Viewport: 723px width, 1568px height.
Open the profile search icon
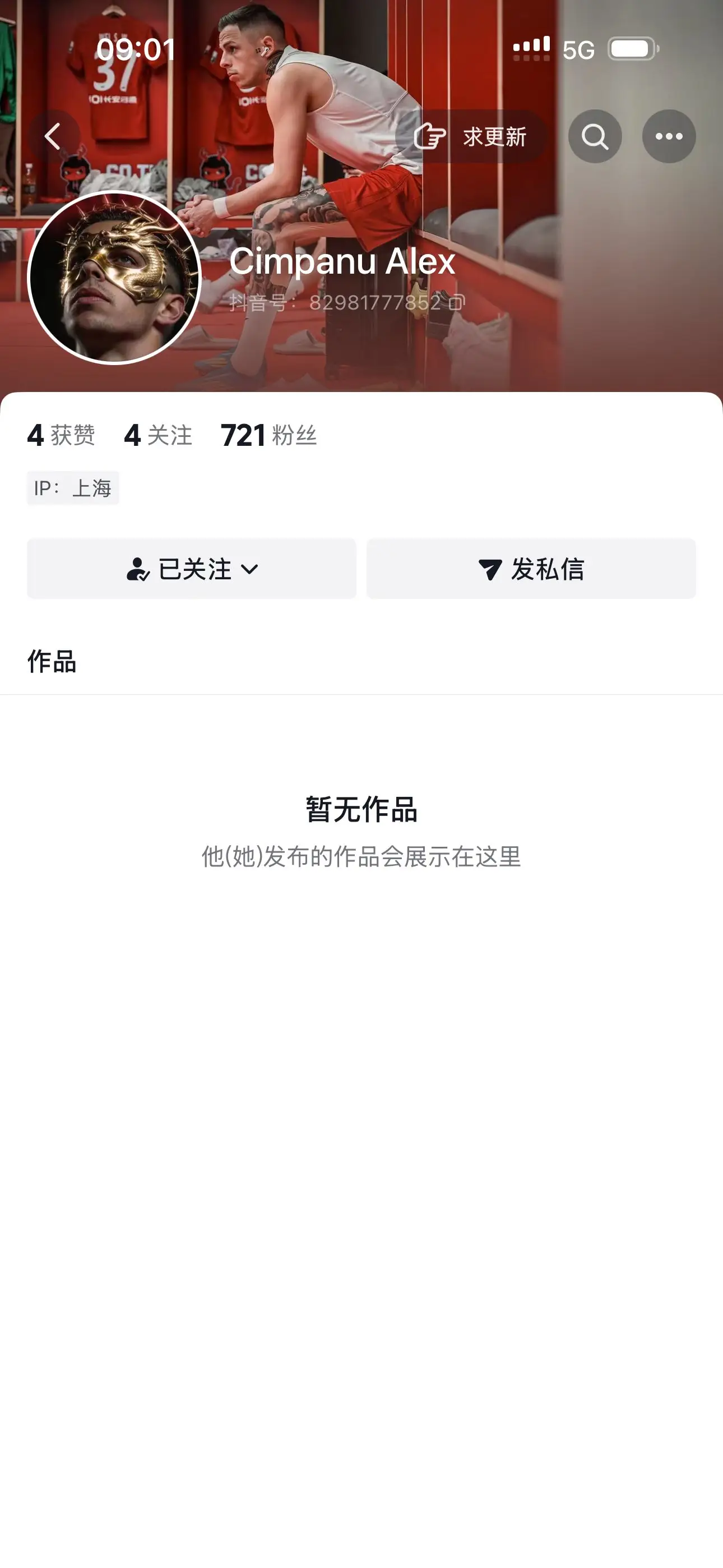coord(595,136)
